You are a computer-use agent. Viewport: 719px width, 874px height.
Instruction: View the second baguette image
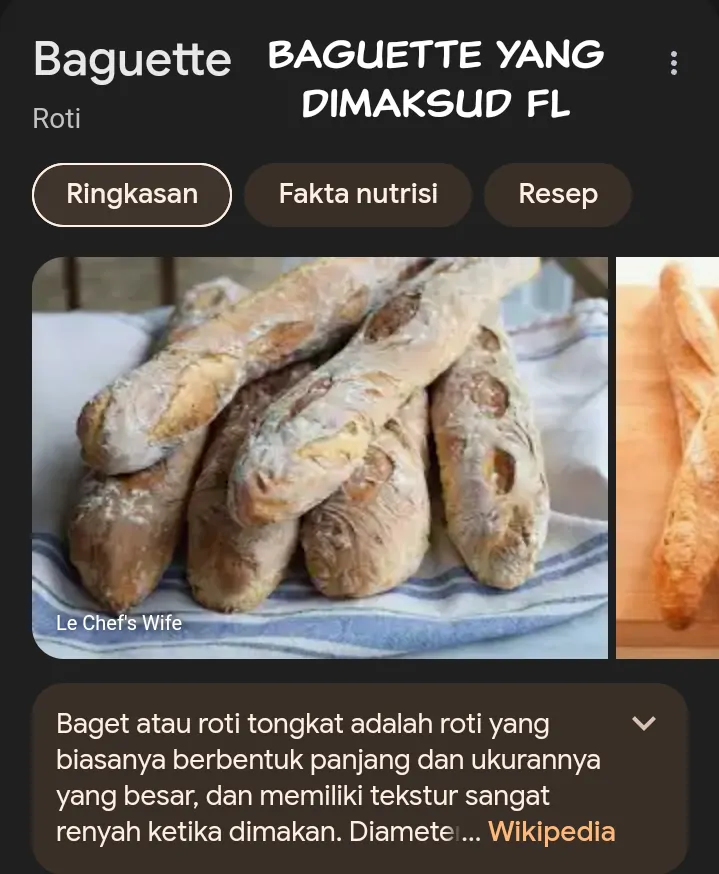(x=668, y=458)
